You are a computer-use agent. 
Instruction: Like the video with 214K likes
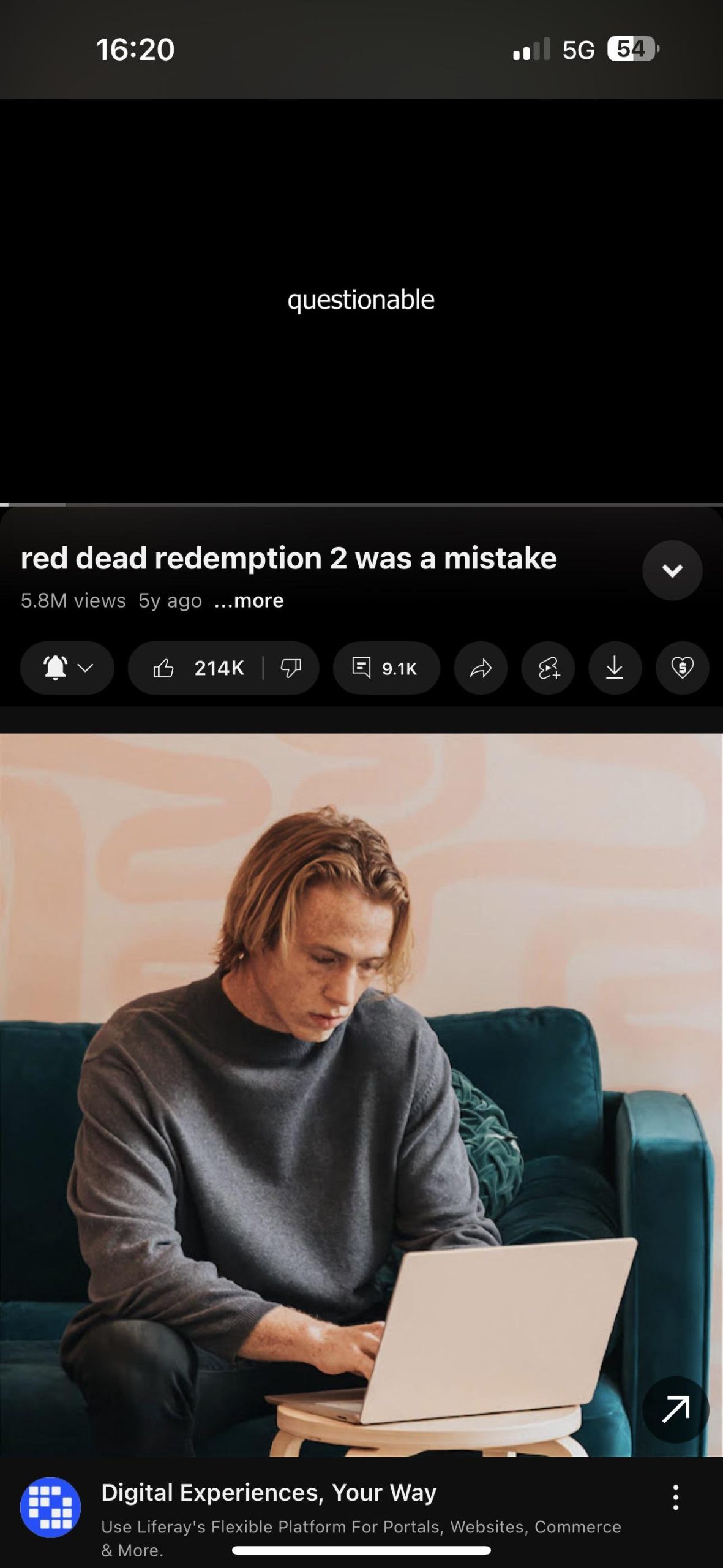[196, 668]
